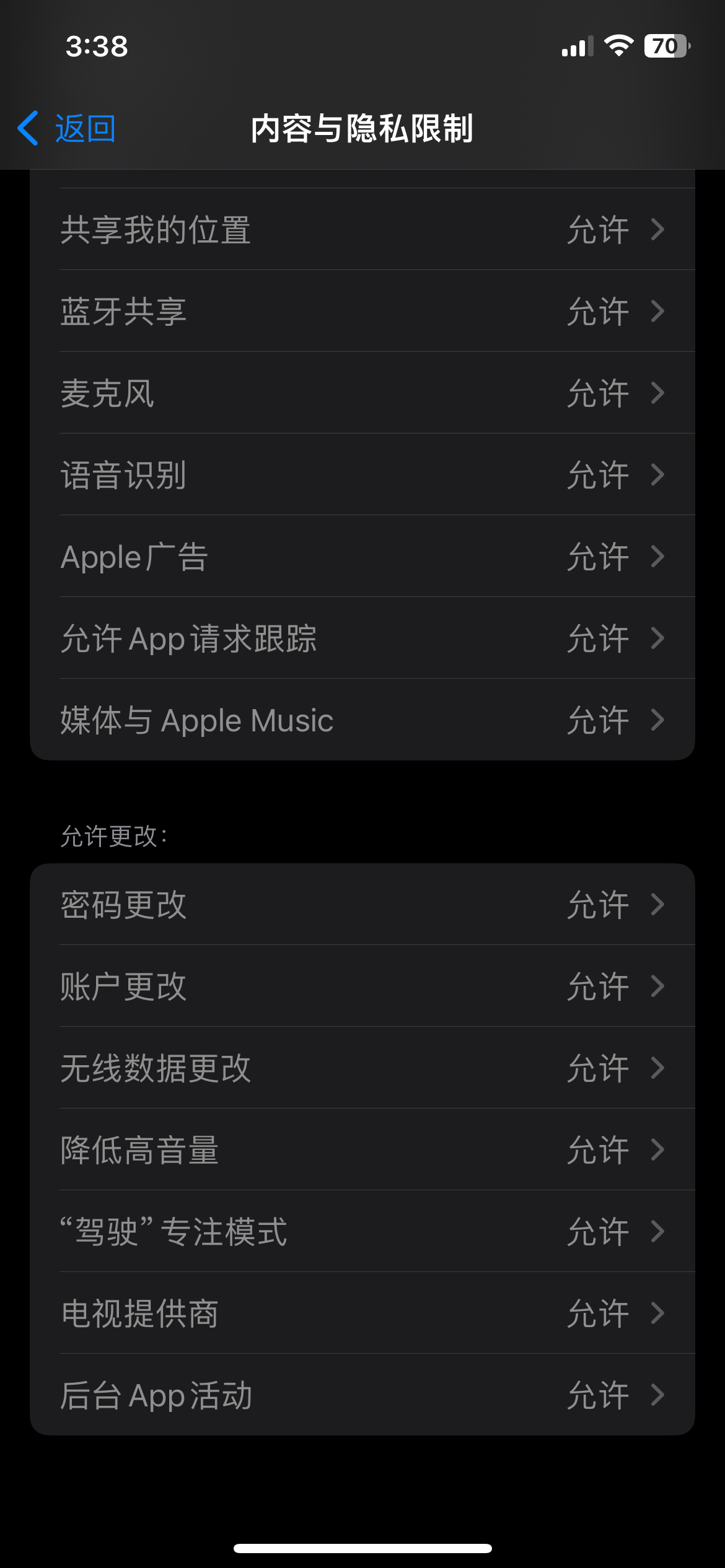This screenshot has height=1568, width=725.
Task: Open 降低高音量 settings
Action: [362, 1150]
